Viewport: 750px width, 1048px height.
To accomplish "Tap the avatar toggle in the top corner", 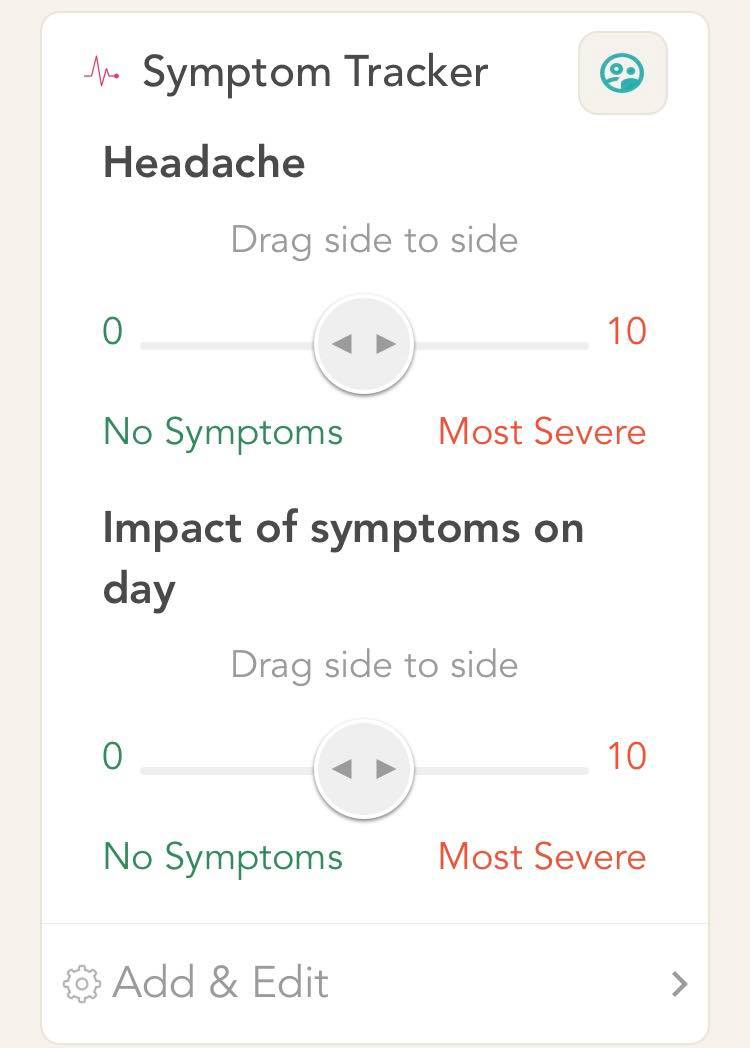I will point(622,72).
